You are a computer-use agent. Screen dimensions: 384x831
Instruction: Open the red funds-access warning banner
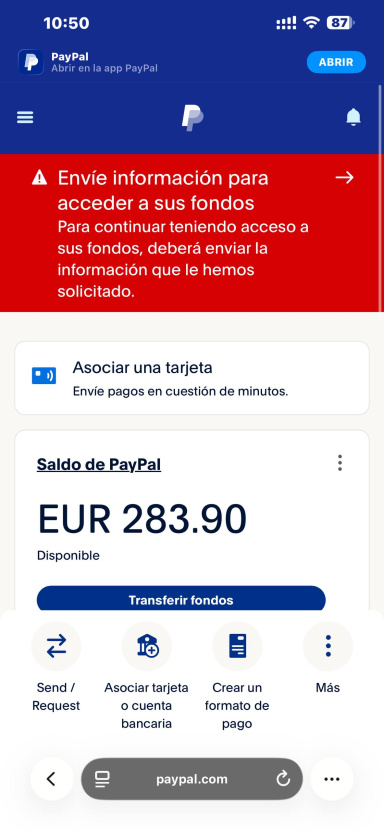coord(192,233)
